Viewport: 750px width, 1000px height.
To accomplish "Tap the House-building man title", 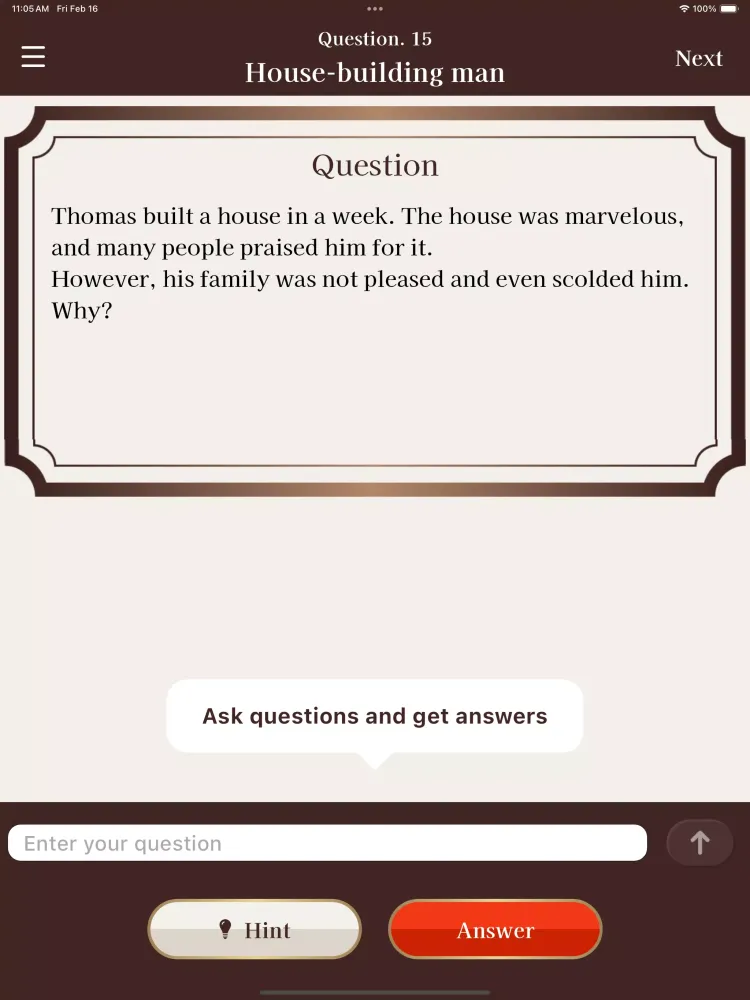I will click(375, 72).
